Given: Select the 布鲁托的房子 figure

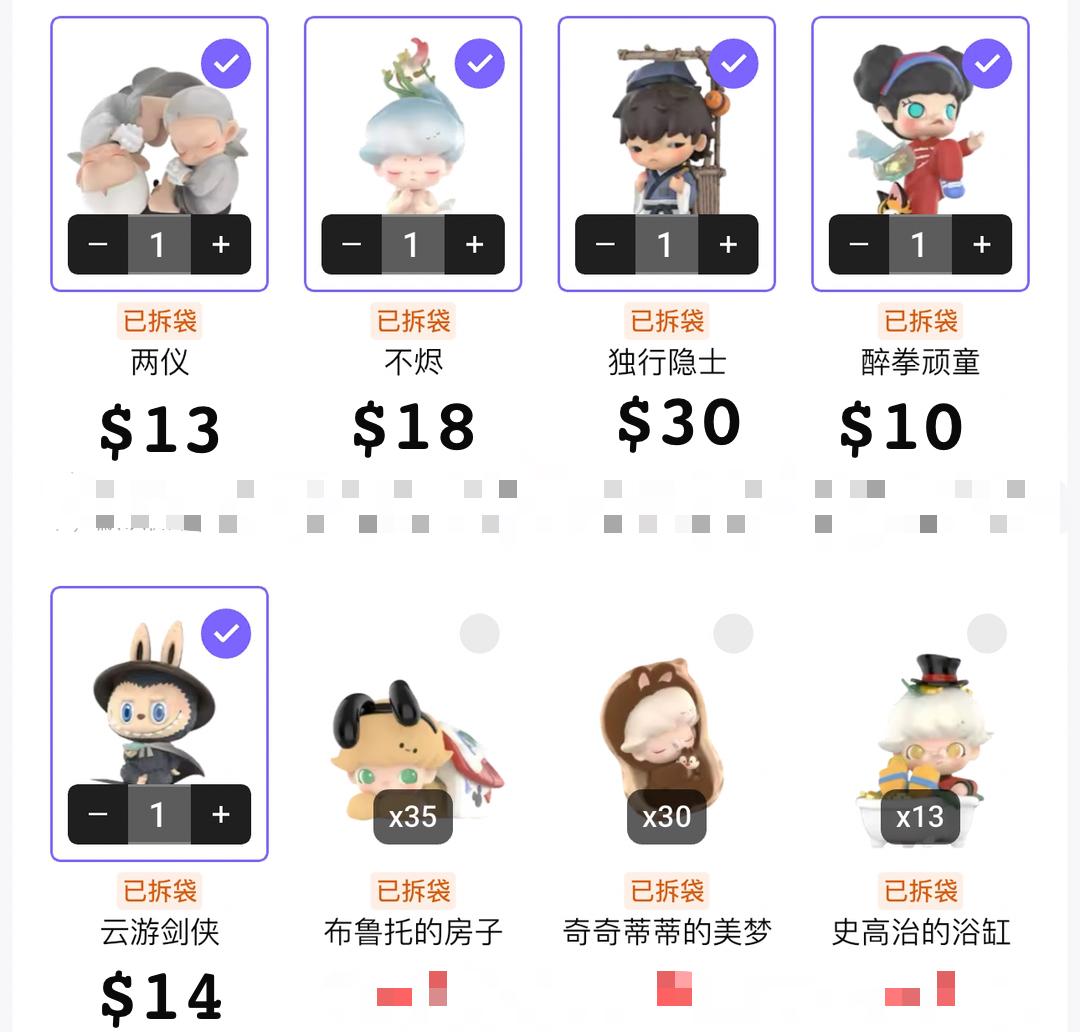Looking at the screenshot, I should 480,634.
